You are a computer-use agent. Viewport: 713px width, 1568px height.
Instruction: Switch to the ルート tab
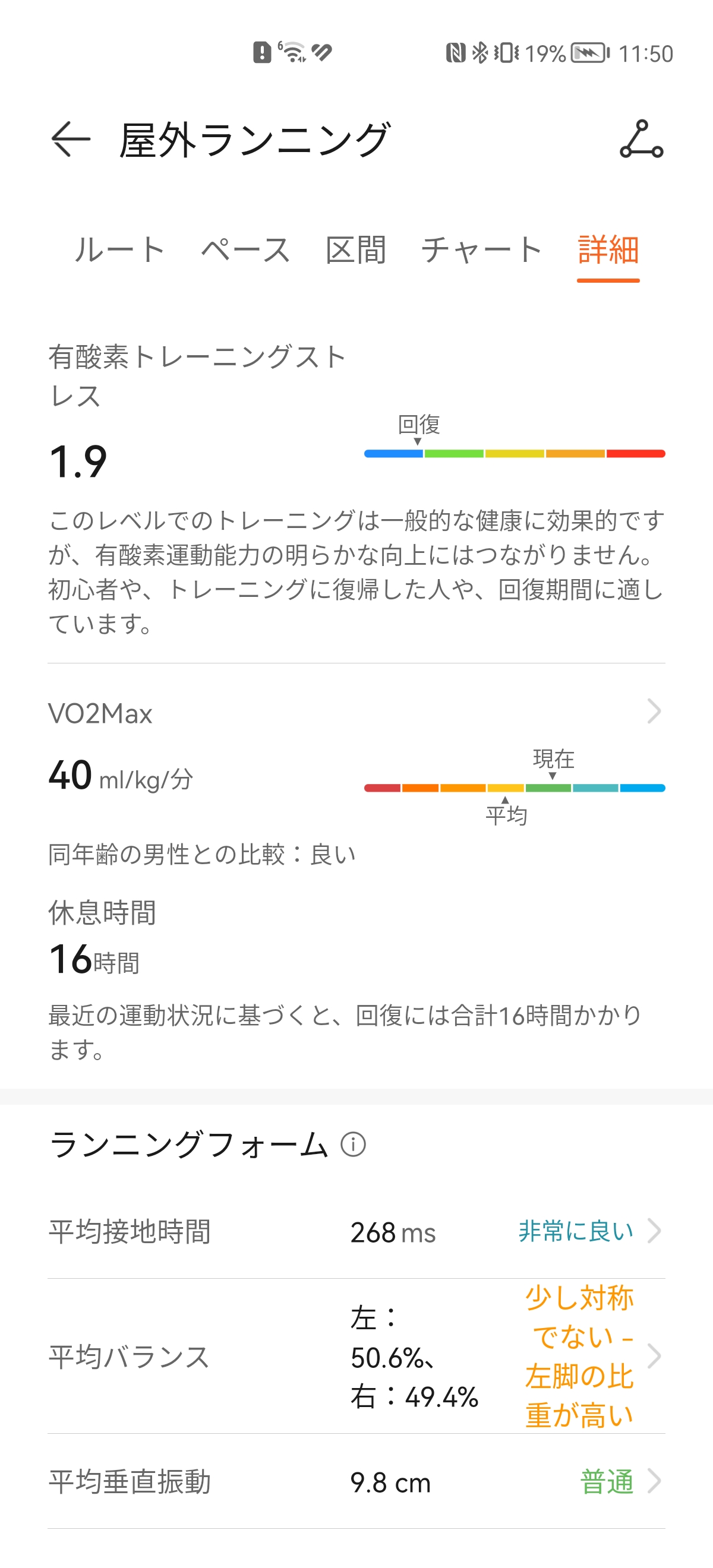tap(119, 250)
